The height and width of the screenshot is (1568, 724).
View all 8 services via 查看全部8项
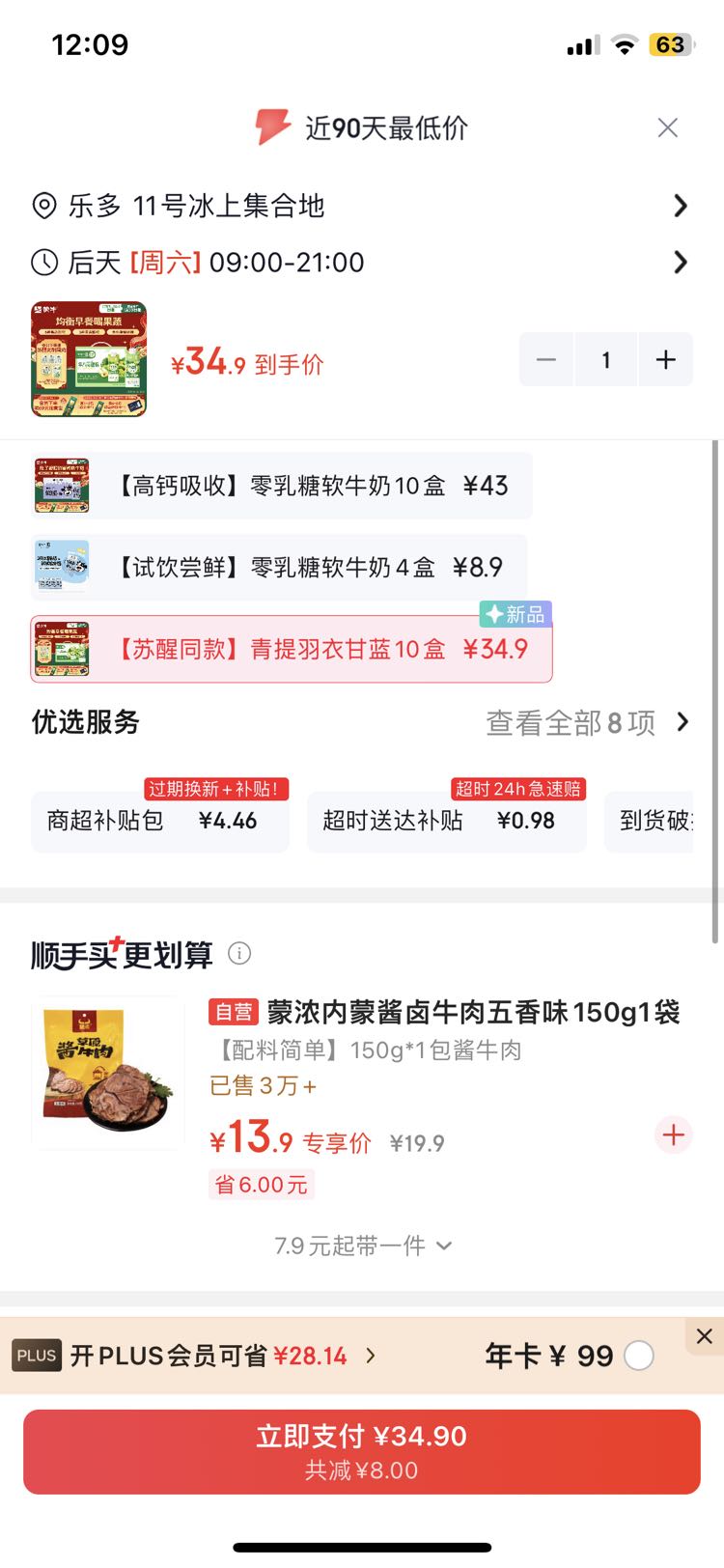[x=588, y=722]
